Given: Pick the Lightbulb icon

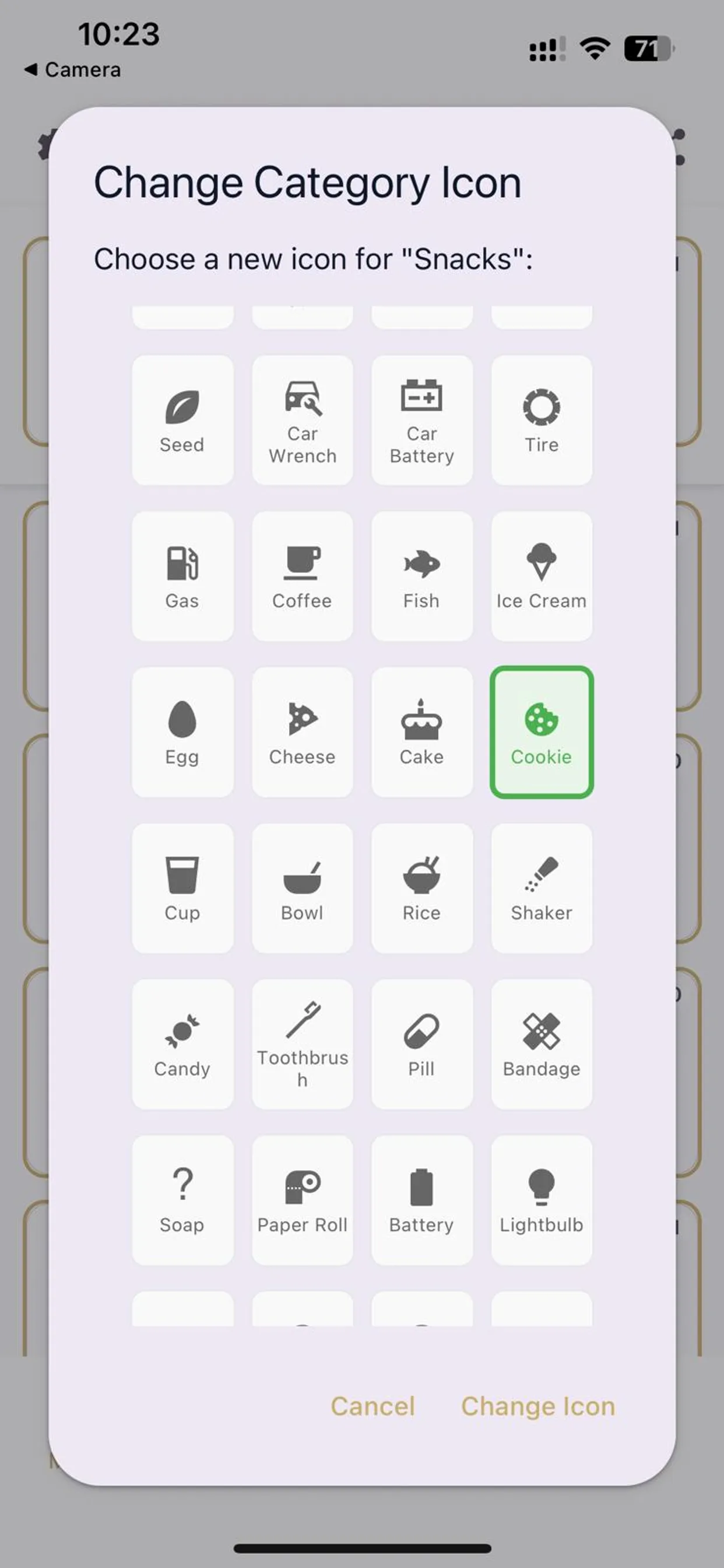Looking at the screenshot, I should pyautogui.click(x=541, y=1199).
